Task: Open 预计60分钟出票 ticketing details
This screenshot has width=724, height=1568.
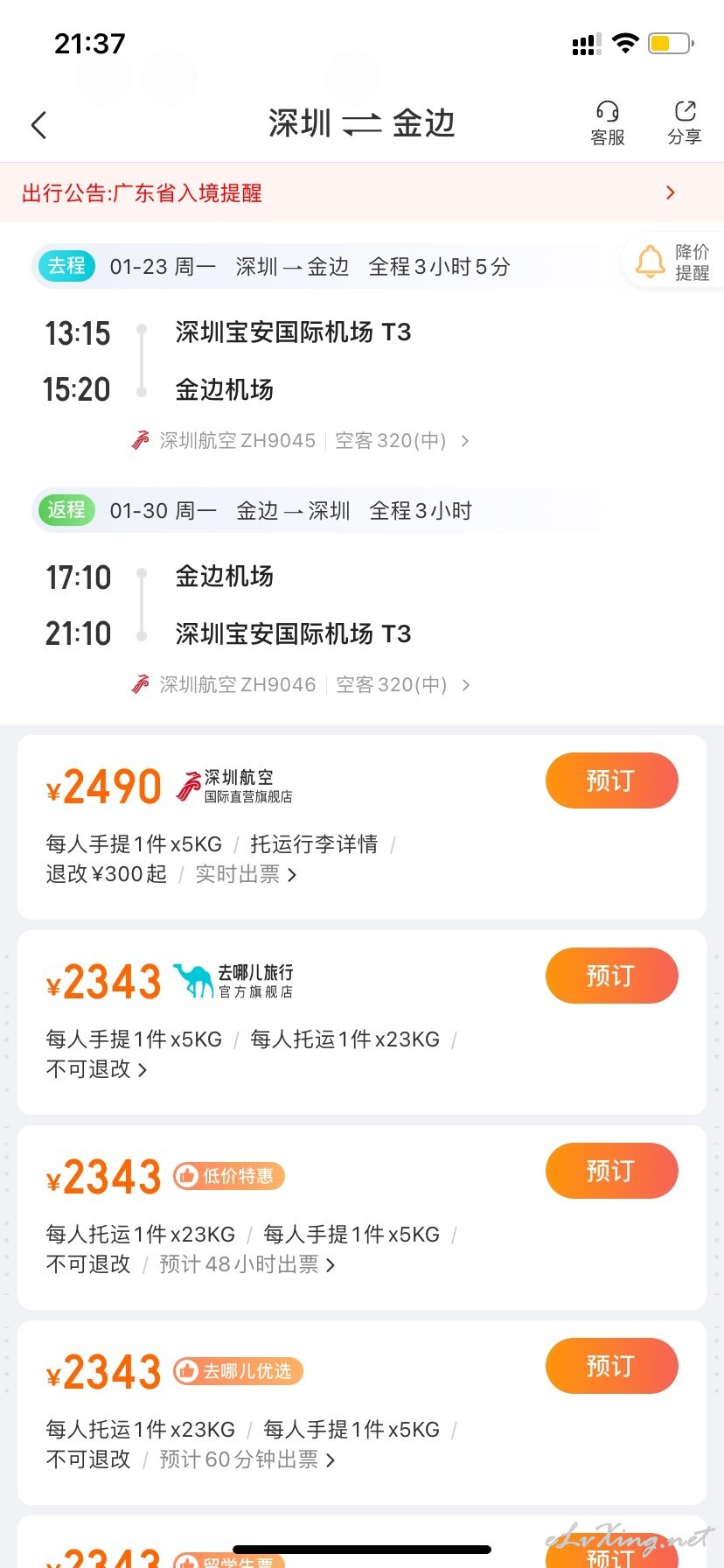Action: pos(247,1459)
